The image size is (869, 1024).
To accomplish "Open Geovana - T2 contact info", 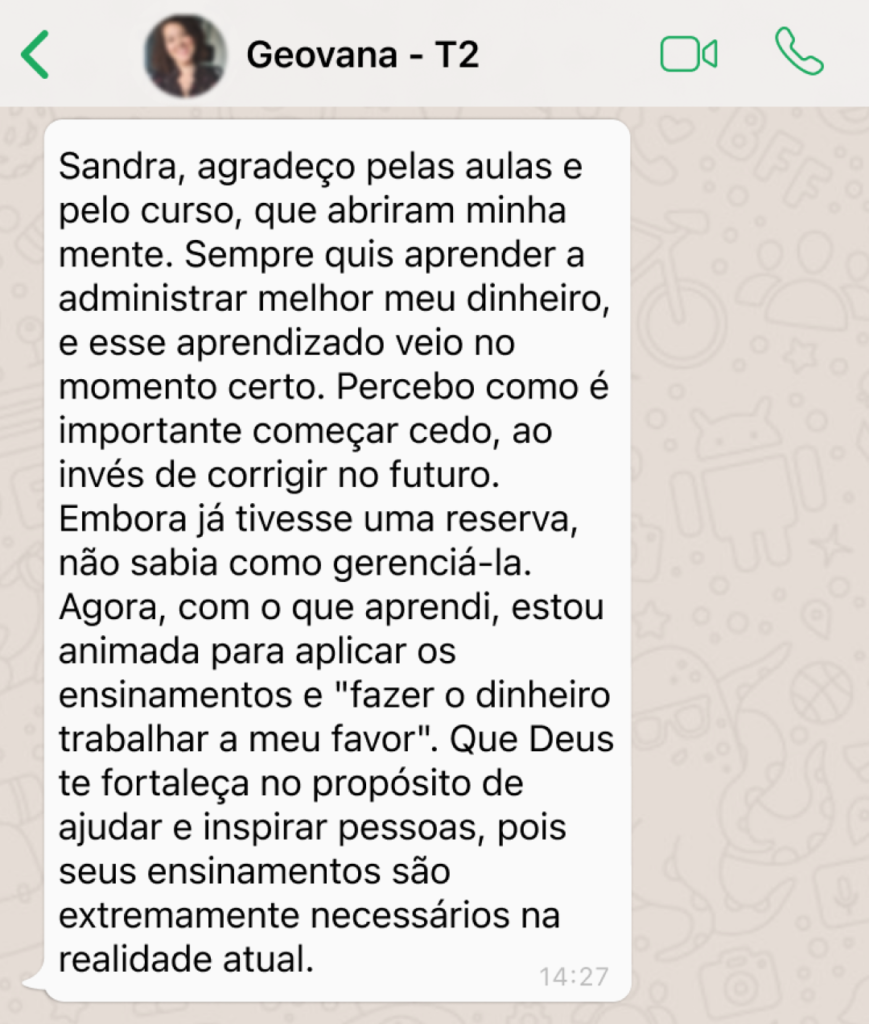I will pos(362,55).
